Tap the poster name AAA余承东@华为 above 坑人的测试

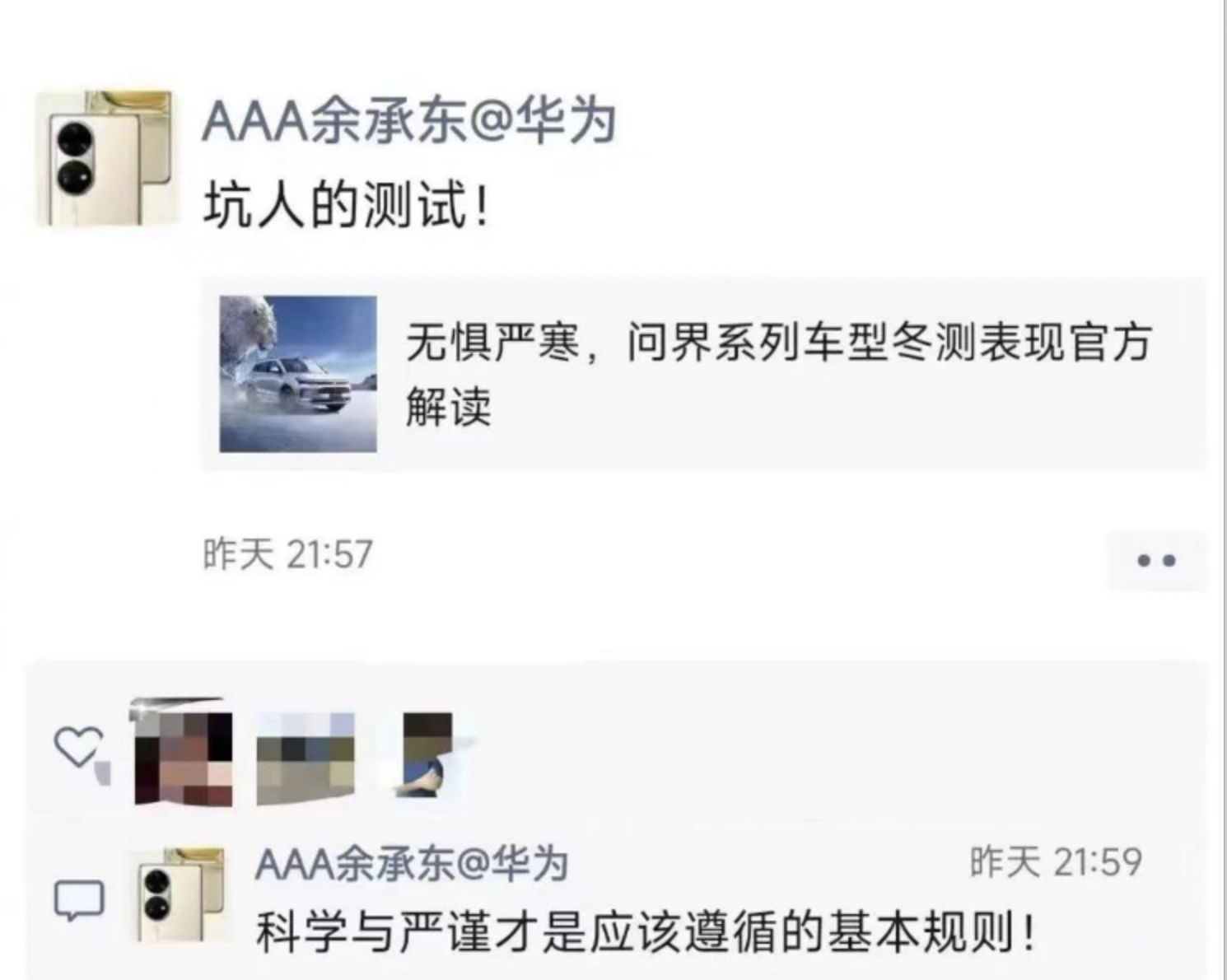pyautogui.click(x=408, y=121)
